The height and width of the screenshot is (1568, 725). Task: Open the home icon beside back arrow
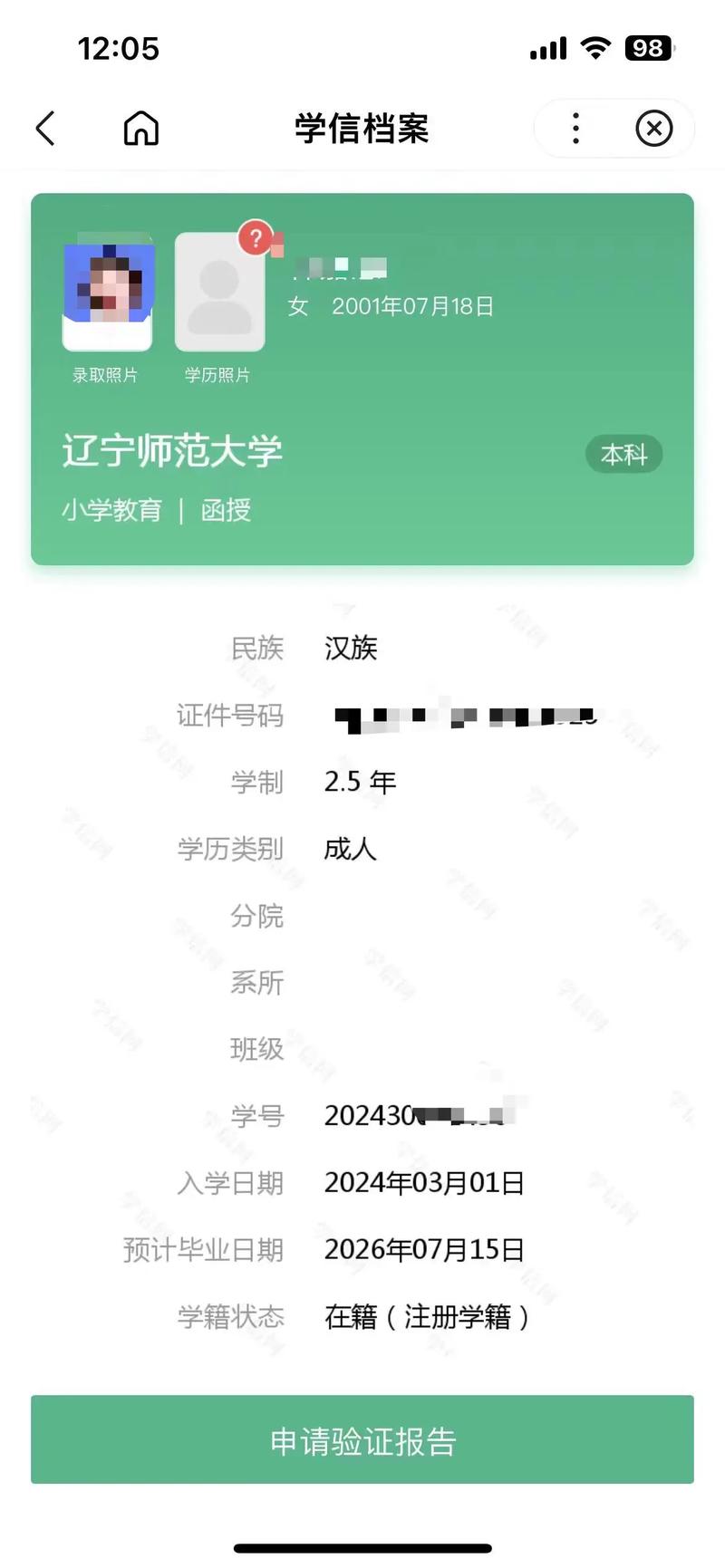140,129
